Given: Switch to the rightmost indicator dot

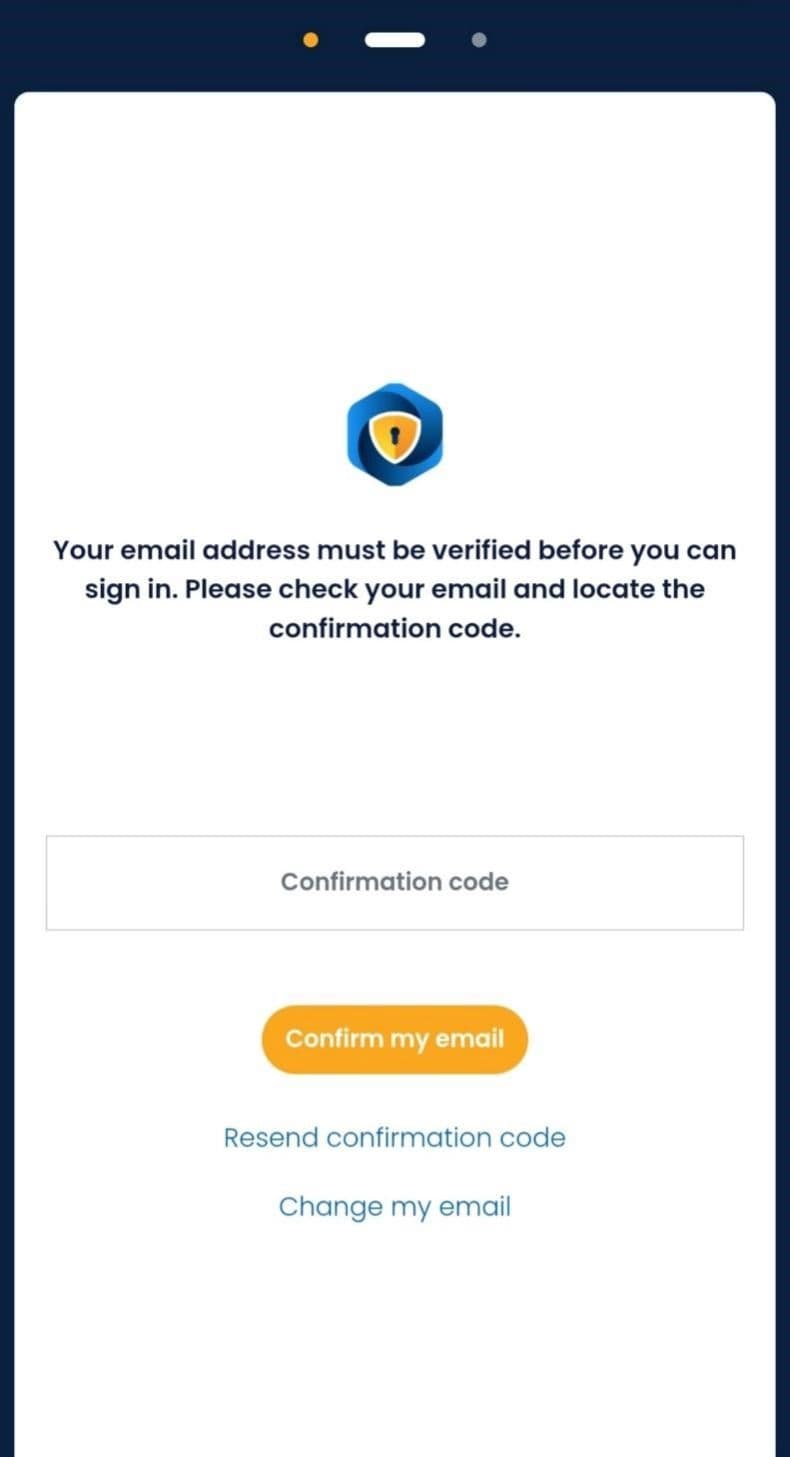Looking at the screenshot, I should (478, 40).
